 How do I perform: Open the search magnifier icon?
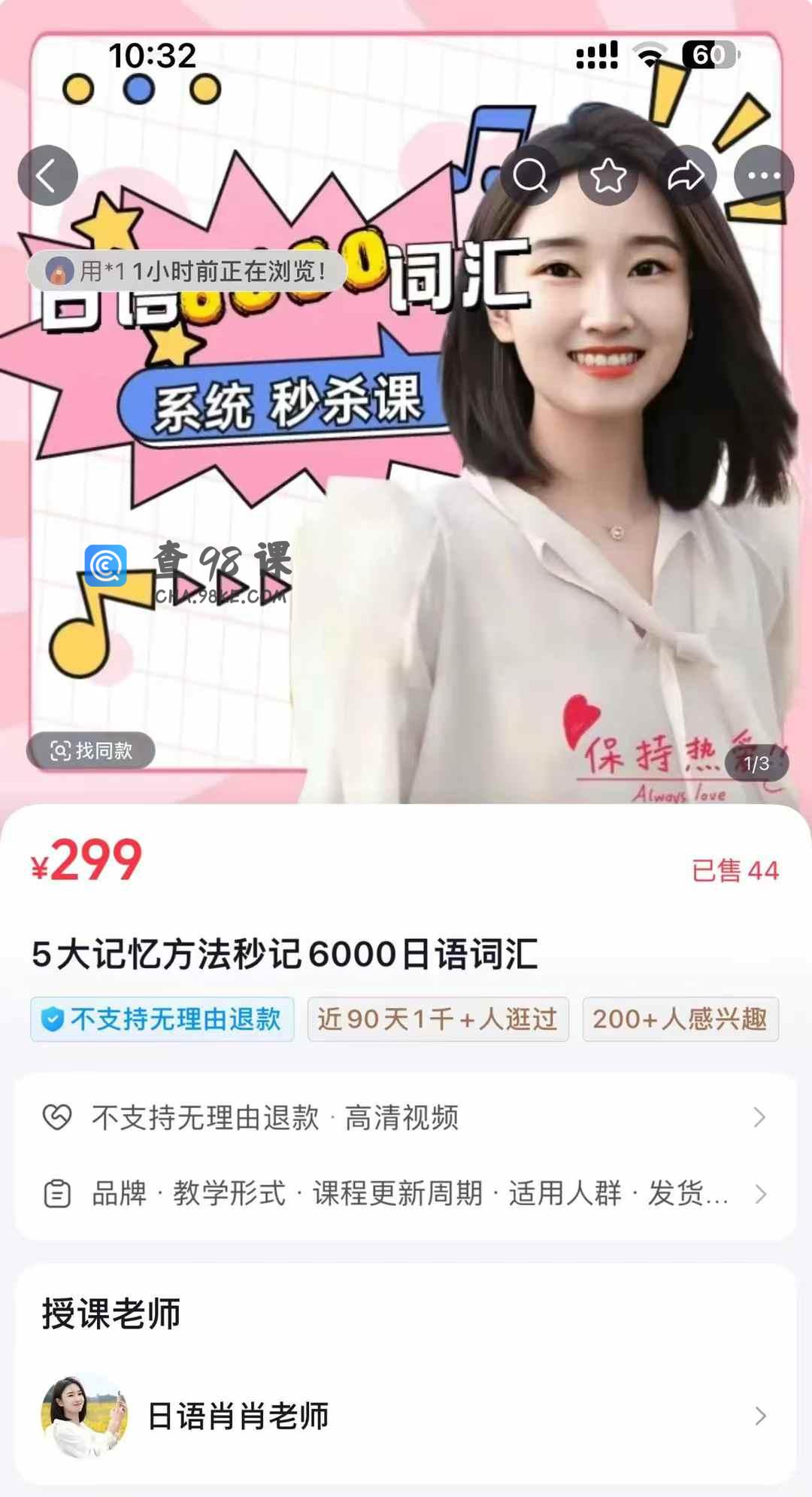530,176
